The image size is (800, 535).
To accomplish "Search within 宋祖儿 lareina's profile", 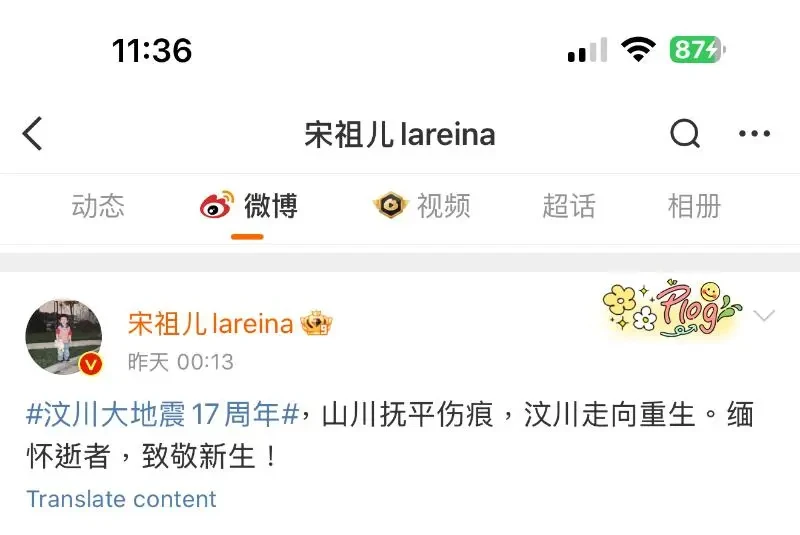I will 685,134.
